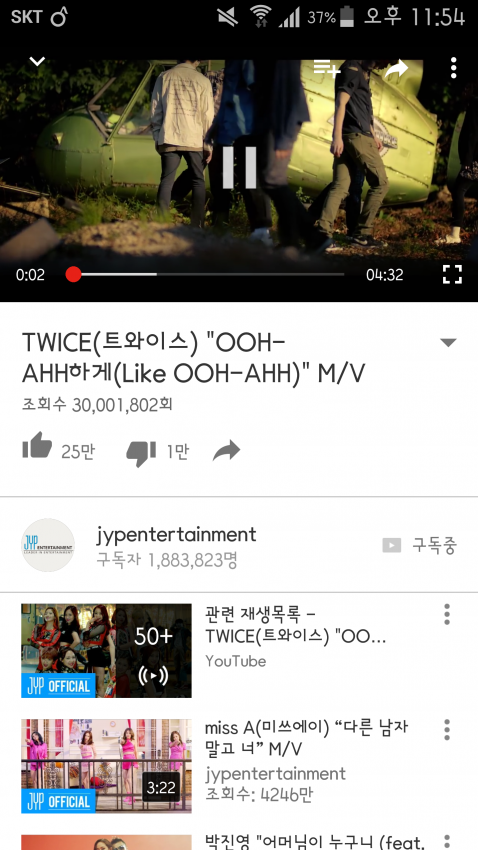Add video to a playlist
Image resolution: width=478 pixels, height=850 pixels.
(327, 68)
